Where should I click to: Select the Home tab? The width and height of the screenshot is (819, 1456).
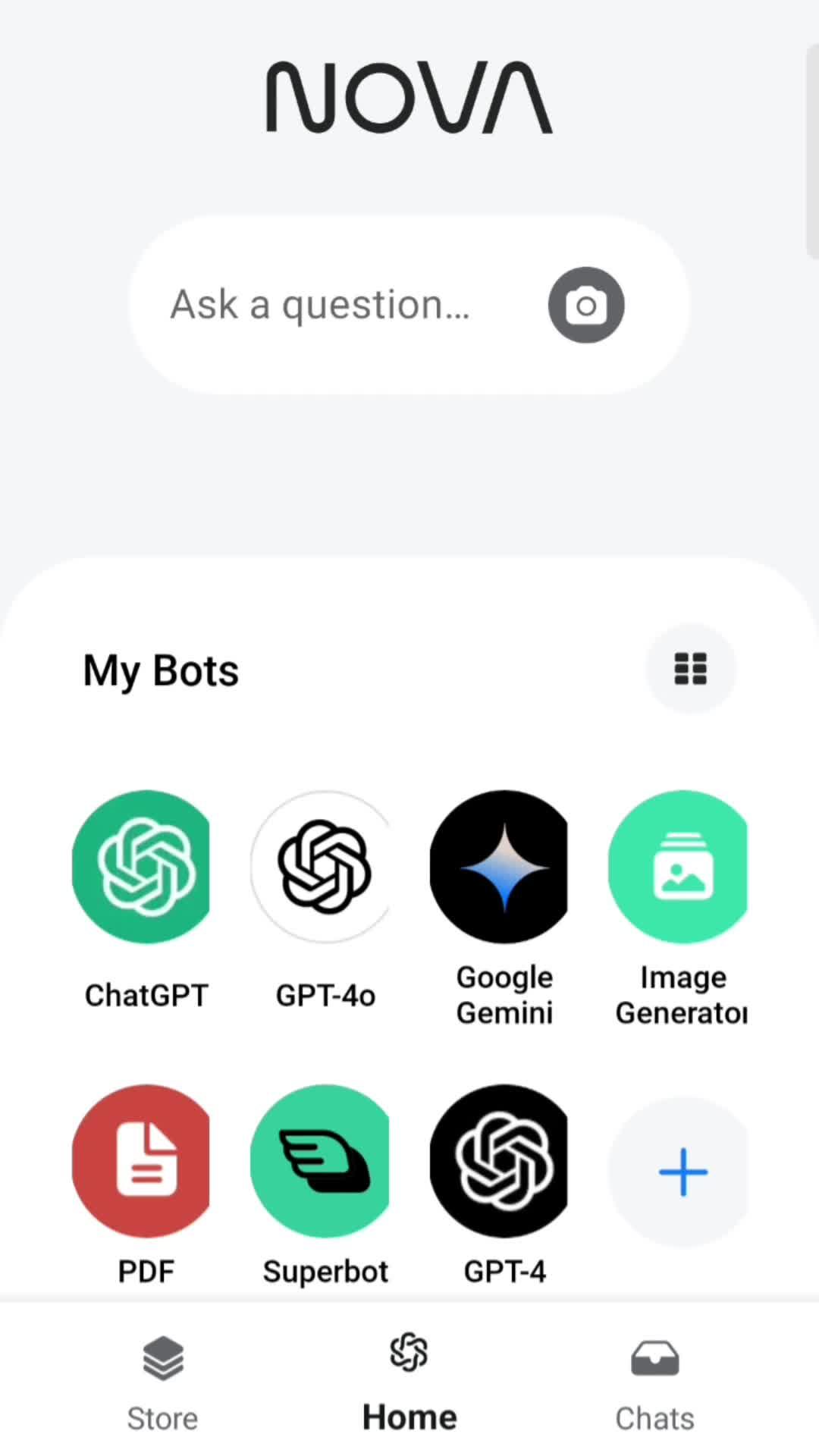click(409, 1380)
